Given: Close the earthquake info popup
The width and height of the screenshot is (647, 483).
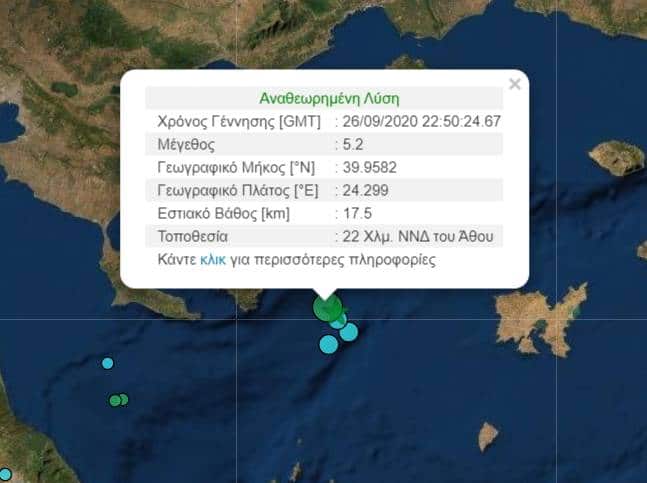Looking at the screenshot, I should tap(514, 85).
